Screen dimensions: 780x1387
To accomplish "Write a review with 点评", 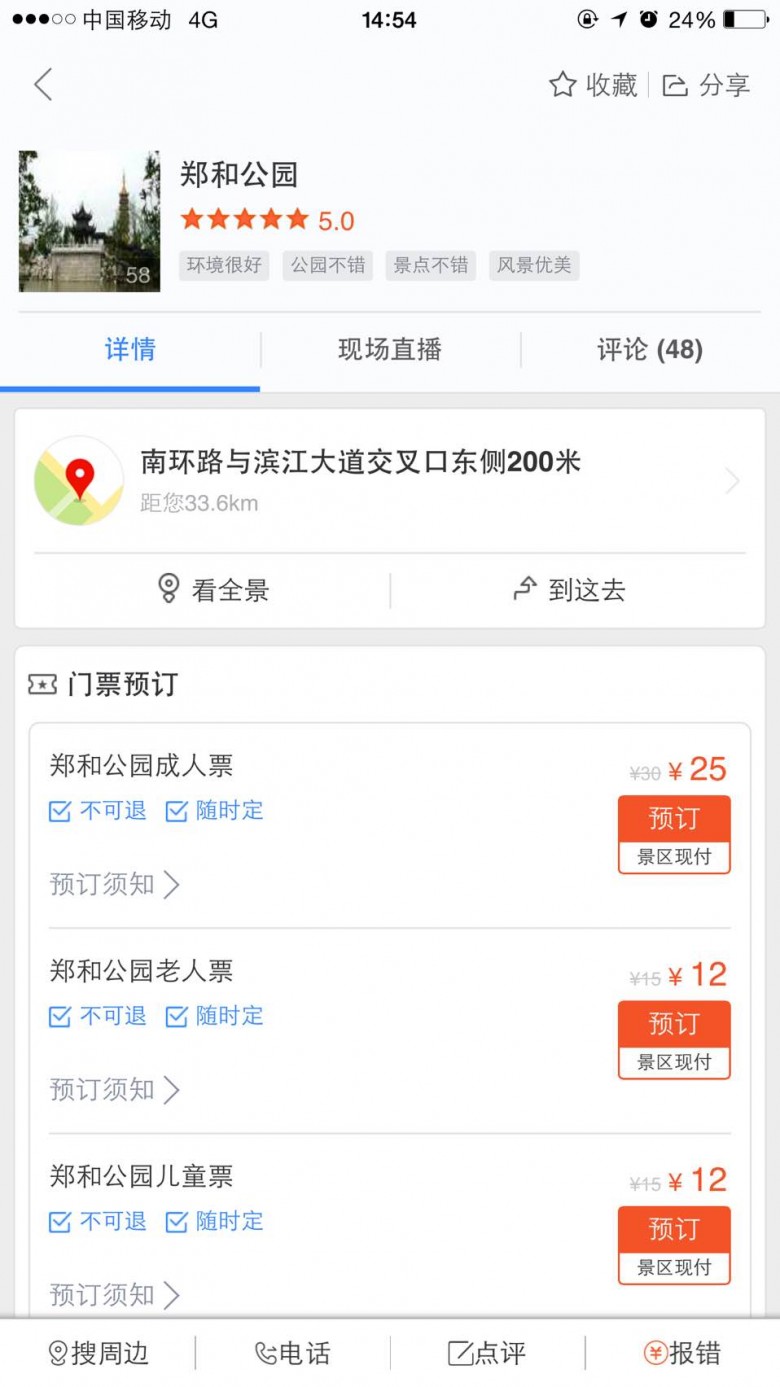I will click(487, 1353).
